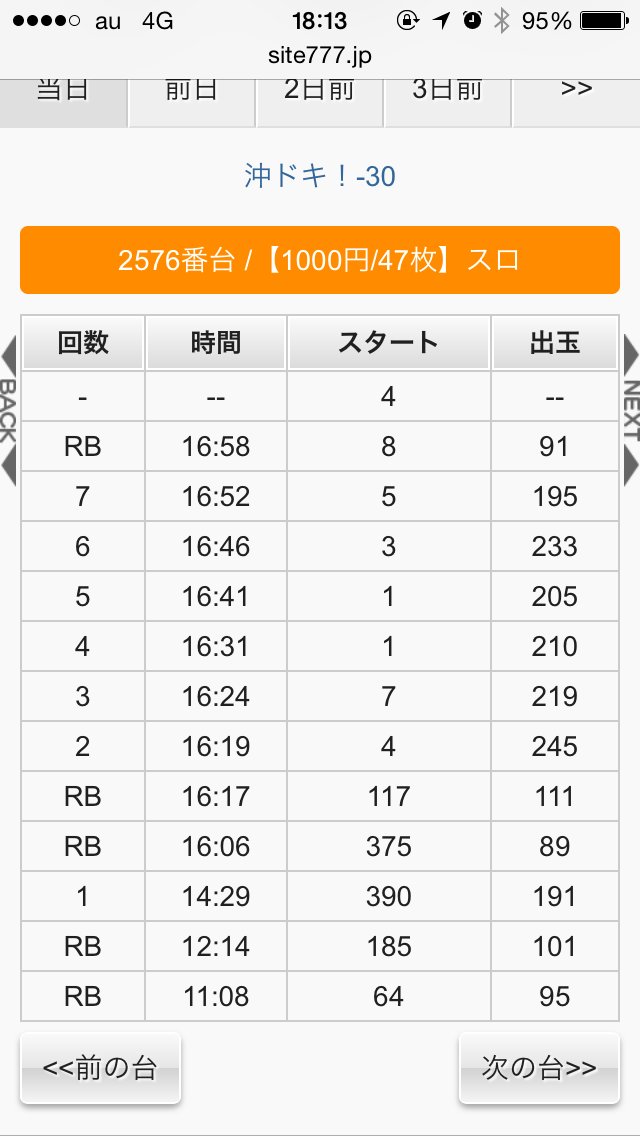
Task: Go to previous machine with <<前の台
Action: (x=100, y=1068)
